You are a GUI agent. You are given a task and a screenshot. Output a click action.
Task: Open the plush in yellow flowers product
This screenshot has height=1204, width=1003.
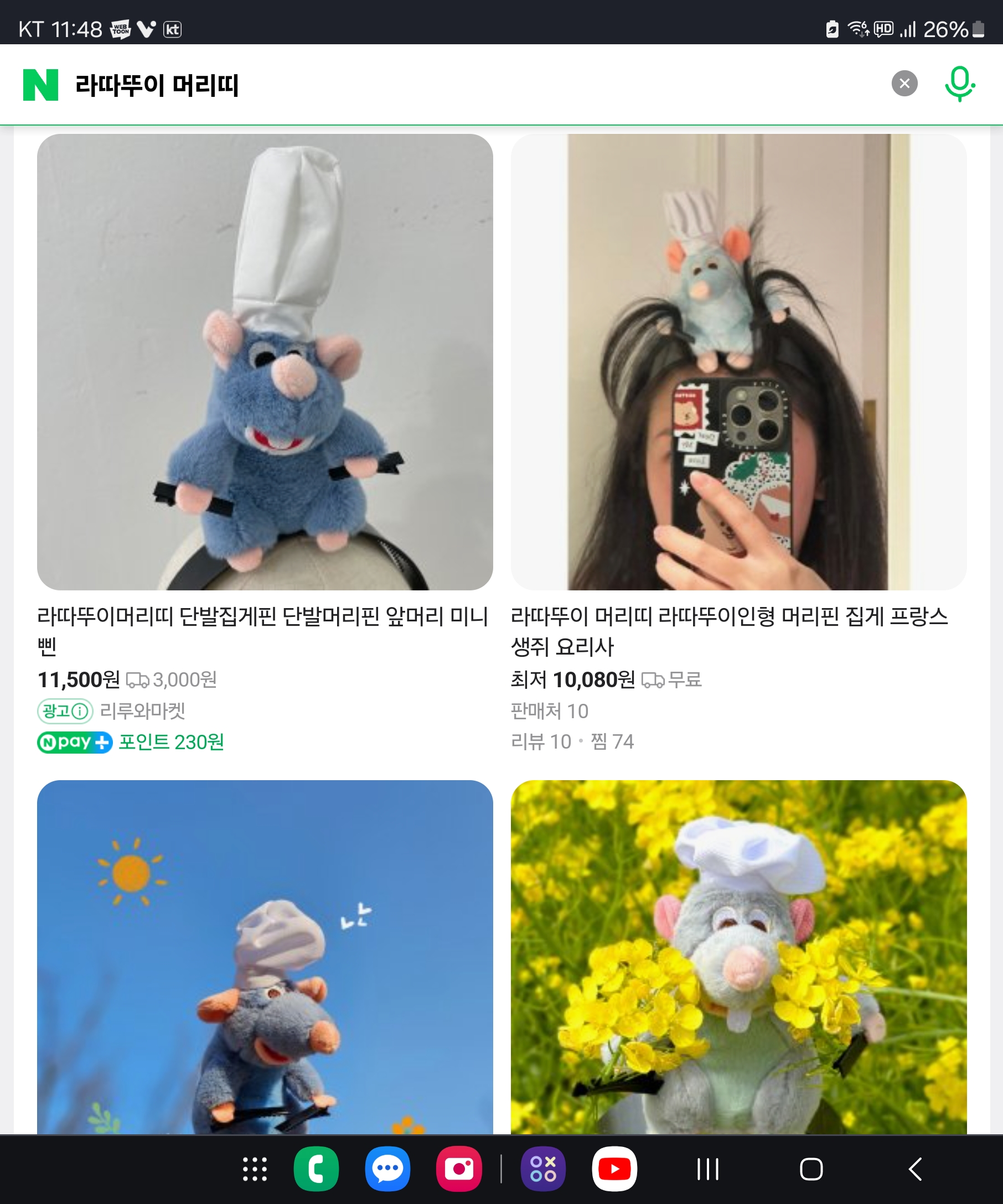(x=738, y=956)
